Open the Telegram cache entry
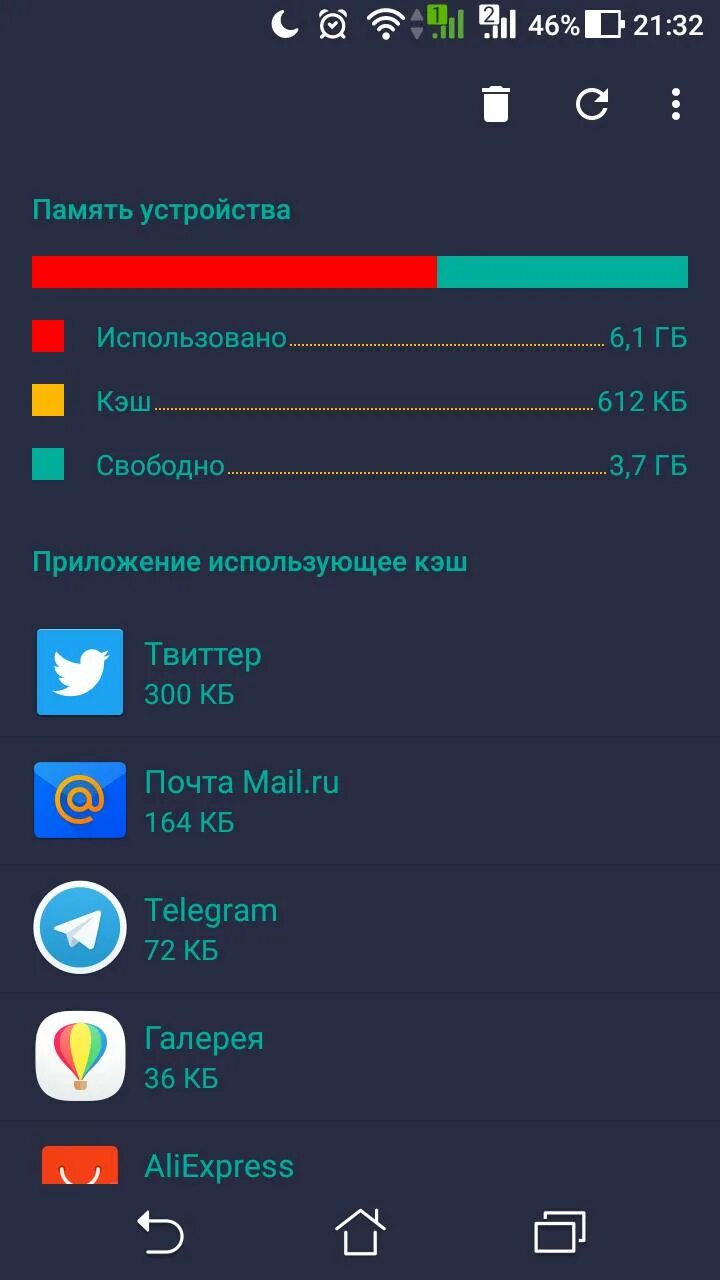 [x=360, y=929]
